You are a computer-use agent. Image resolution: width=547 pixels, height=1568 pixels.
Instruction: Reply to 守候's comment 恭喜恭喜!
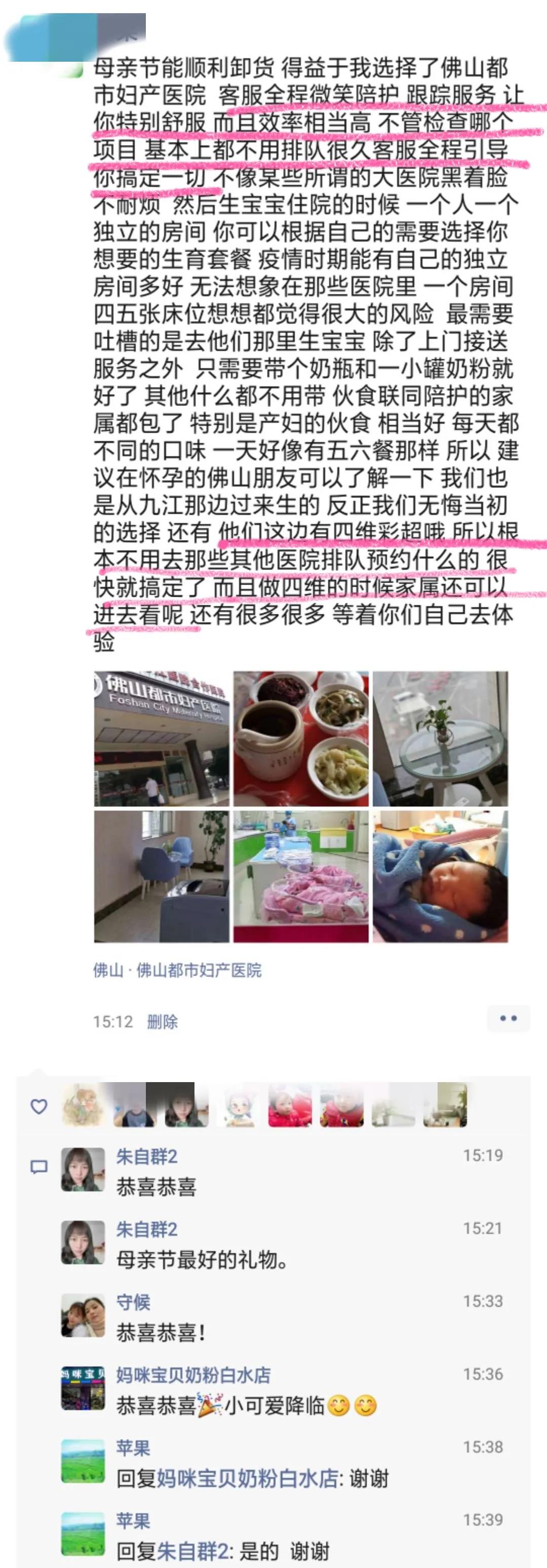[x=162, y=1333]
